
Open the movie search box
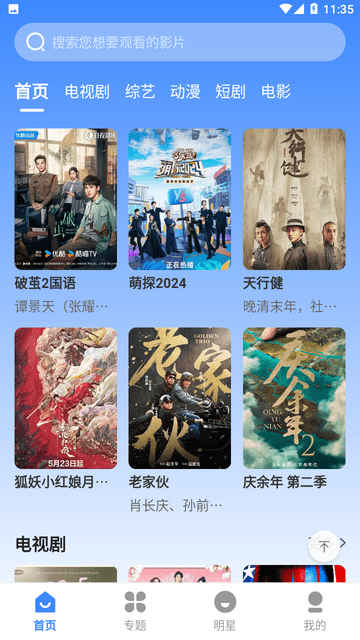(180, 42)
